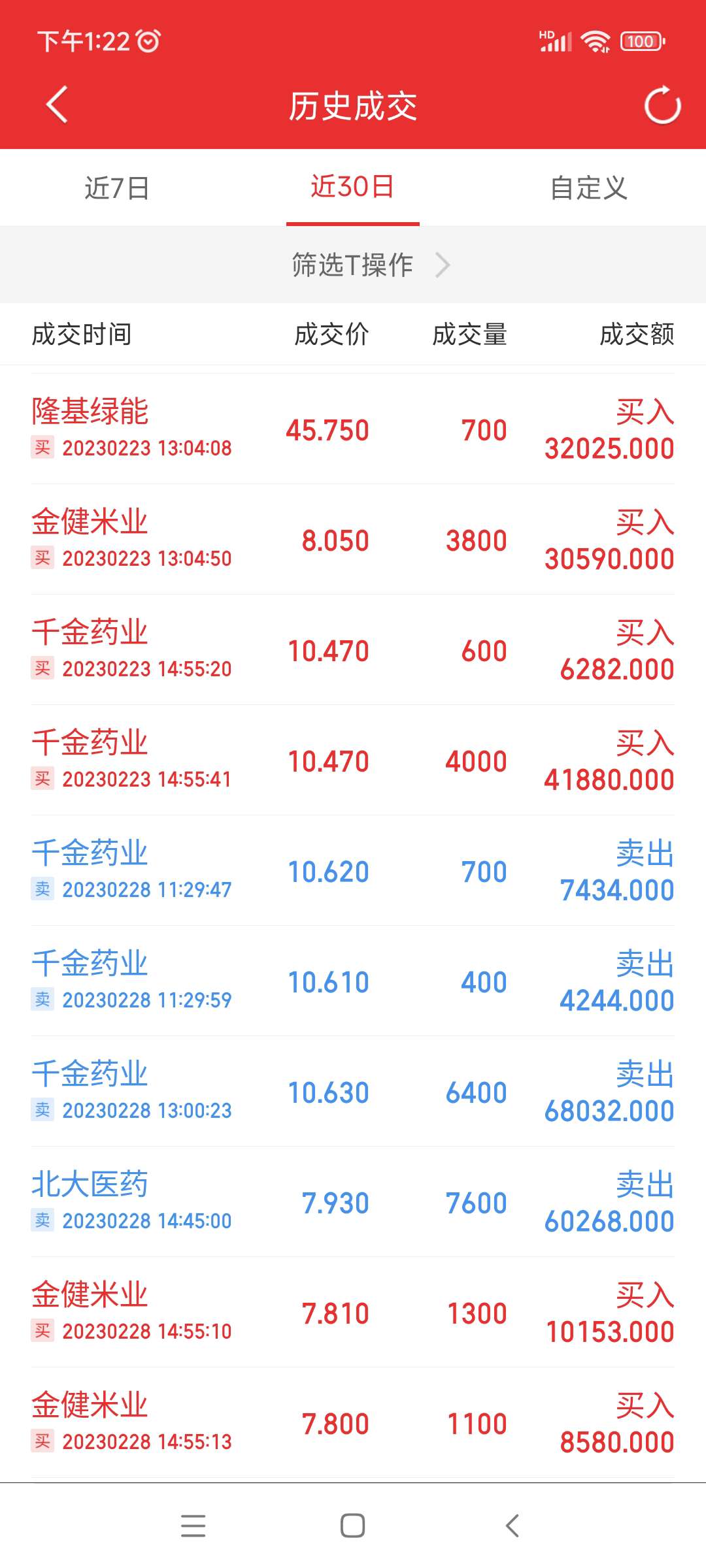Open recent apps from navigation bar

193,1526
